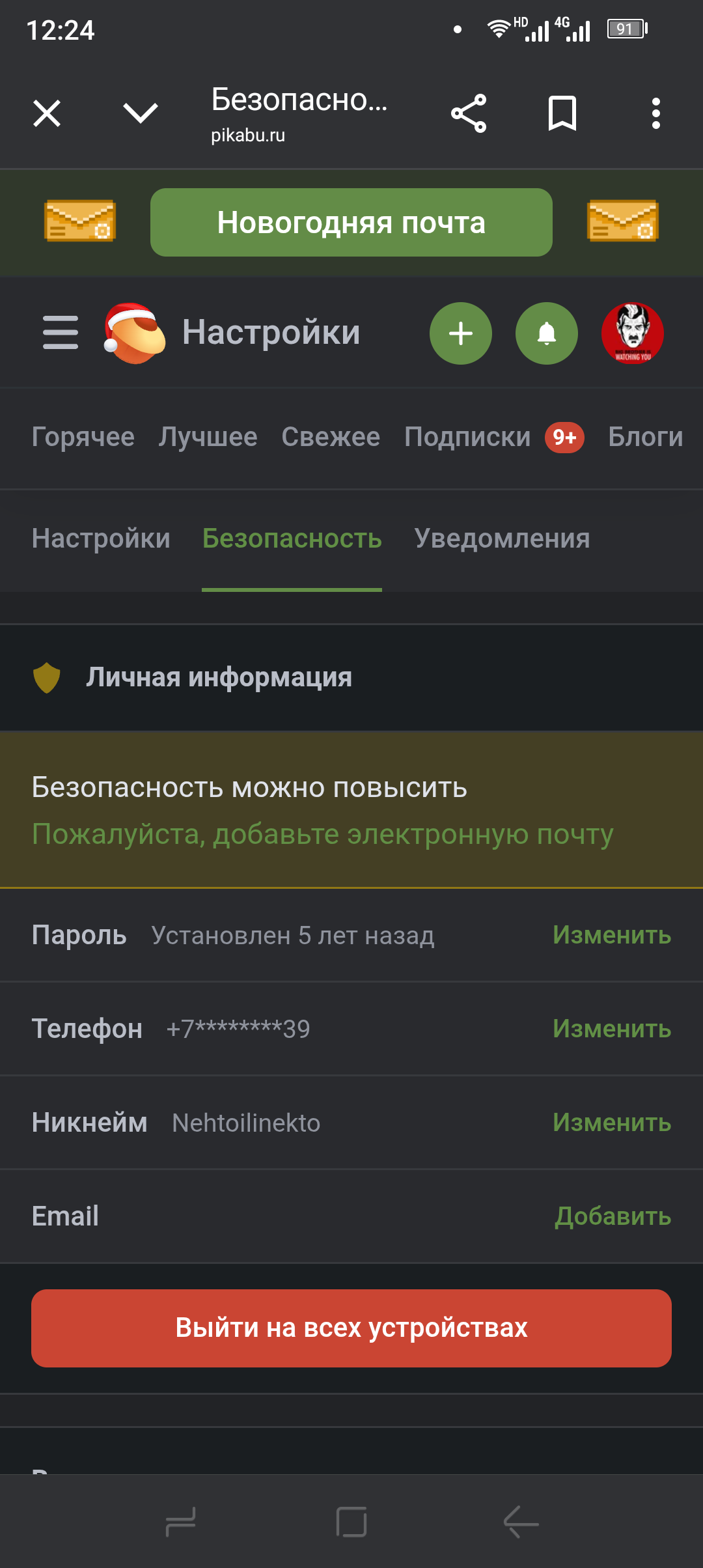
Task: Add an Email via Добавить
Action: [613, 1216]
